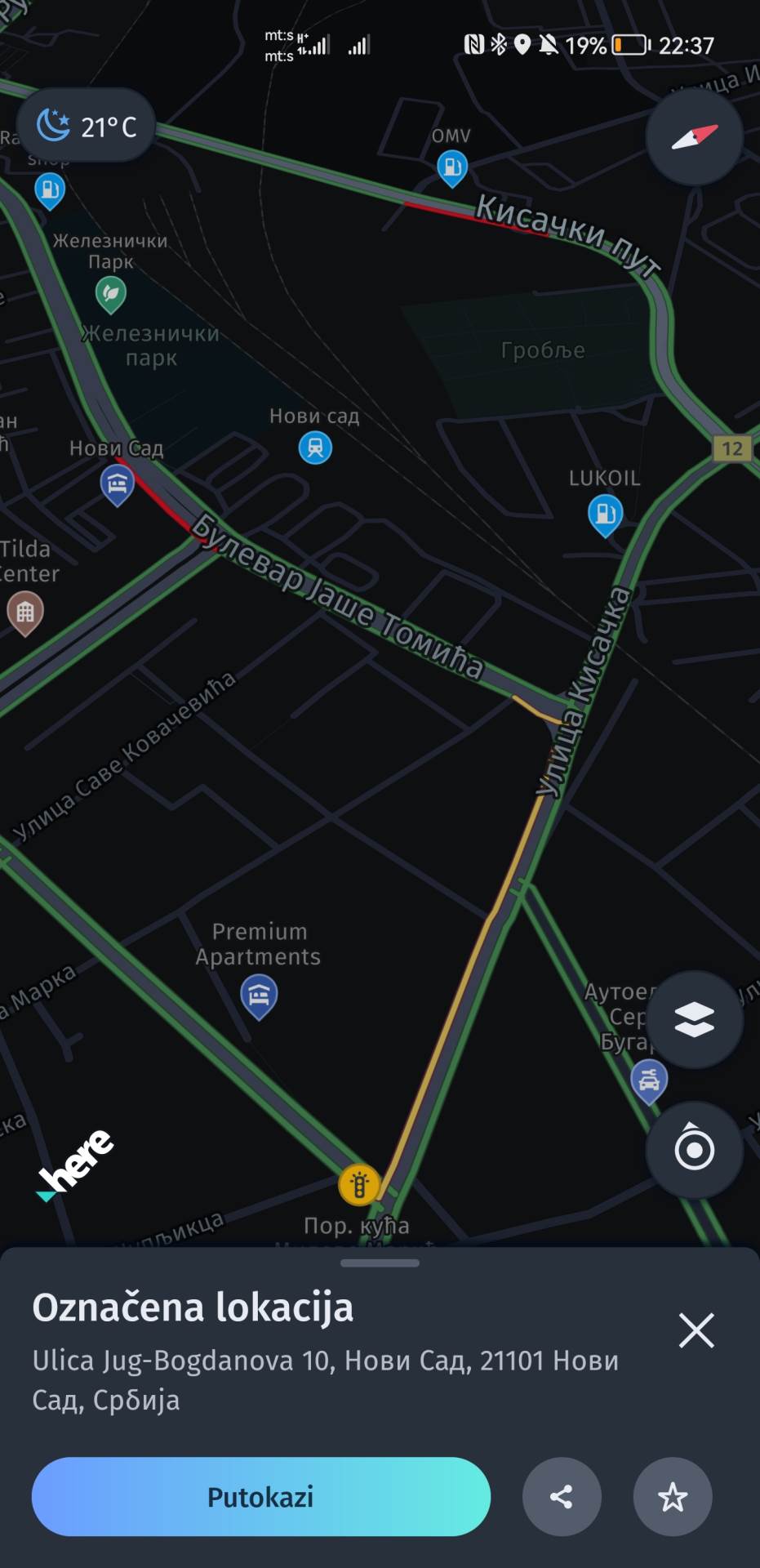This screenshot has width=760, height=1568.
Task: Select the LUKOIL fuel station pin
Action: point(605,514)
